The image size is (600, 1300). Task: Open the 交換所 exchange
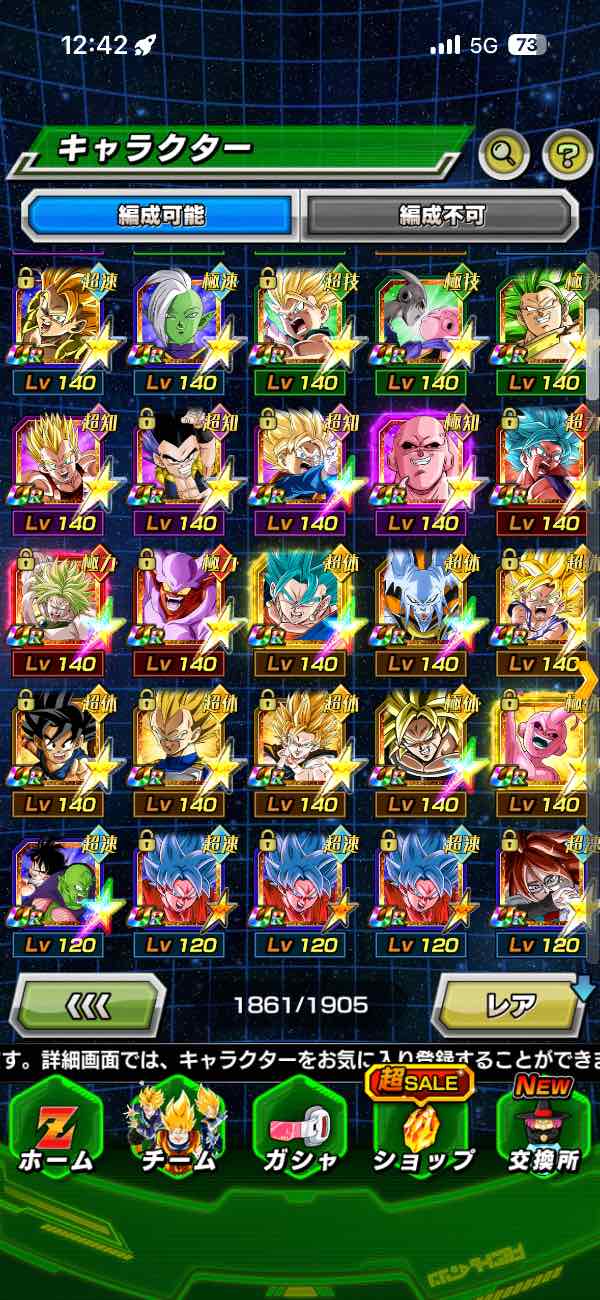(543, 1132)
